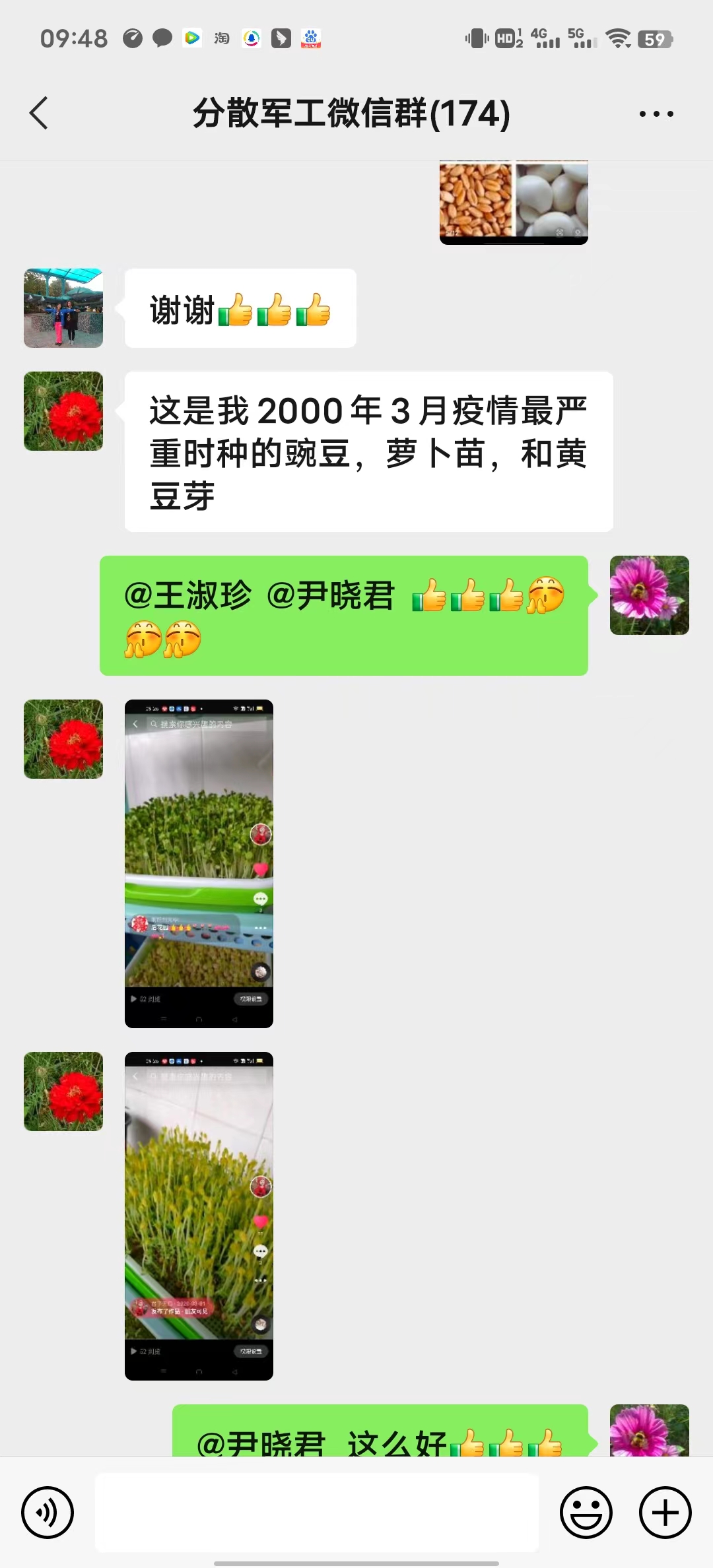
Task: Open the plus attachments menu
Action: click(x=665, y=1512)
